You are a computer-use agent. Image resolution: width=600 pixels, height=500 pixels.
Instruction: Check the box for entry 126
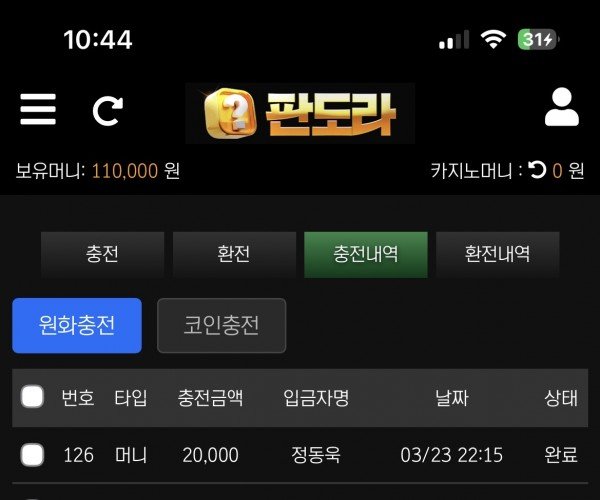coord(33,455)
